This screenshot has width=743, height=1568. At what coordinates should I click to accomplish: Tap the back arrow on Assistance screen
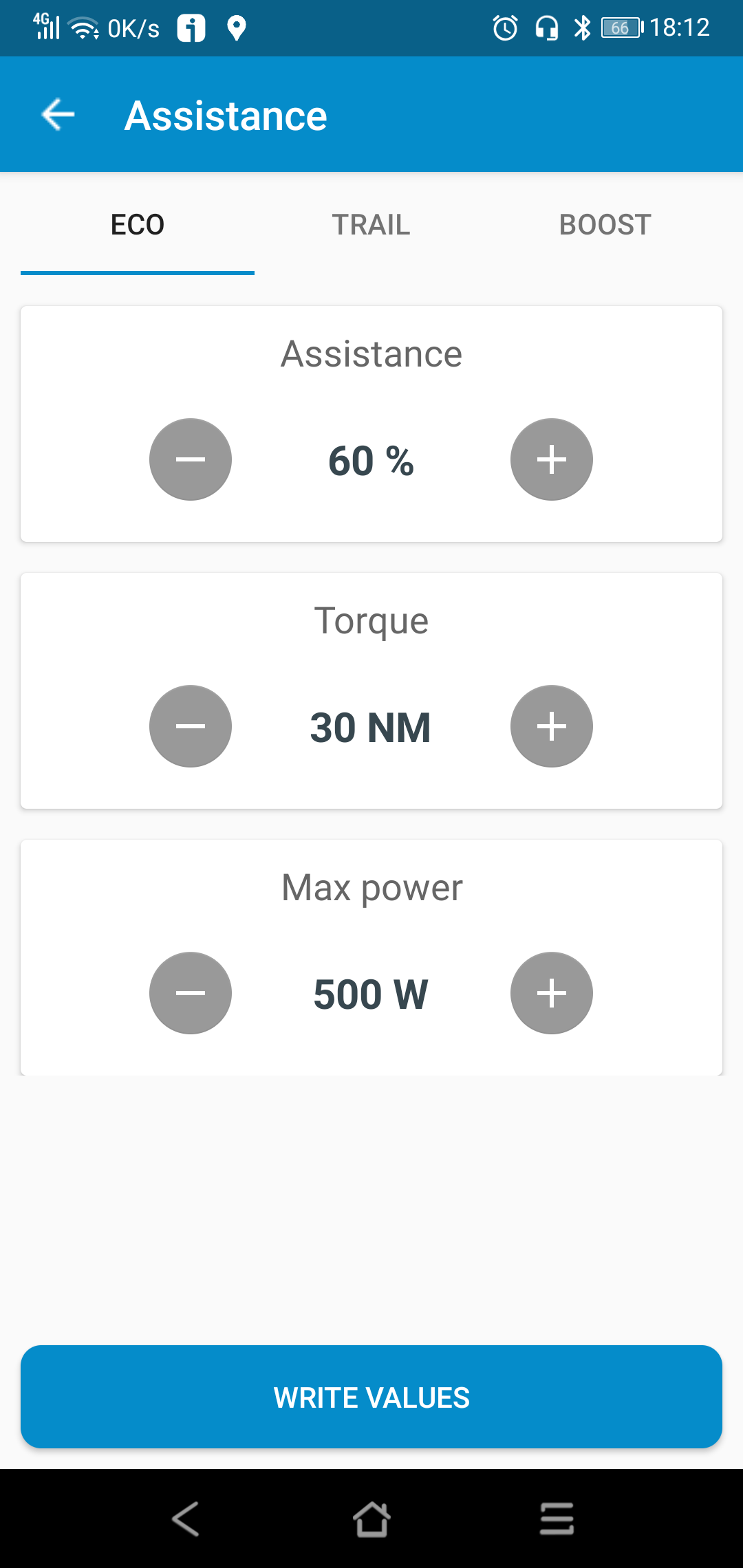57,114
